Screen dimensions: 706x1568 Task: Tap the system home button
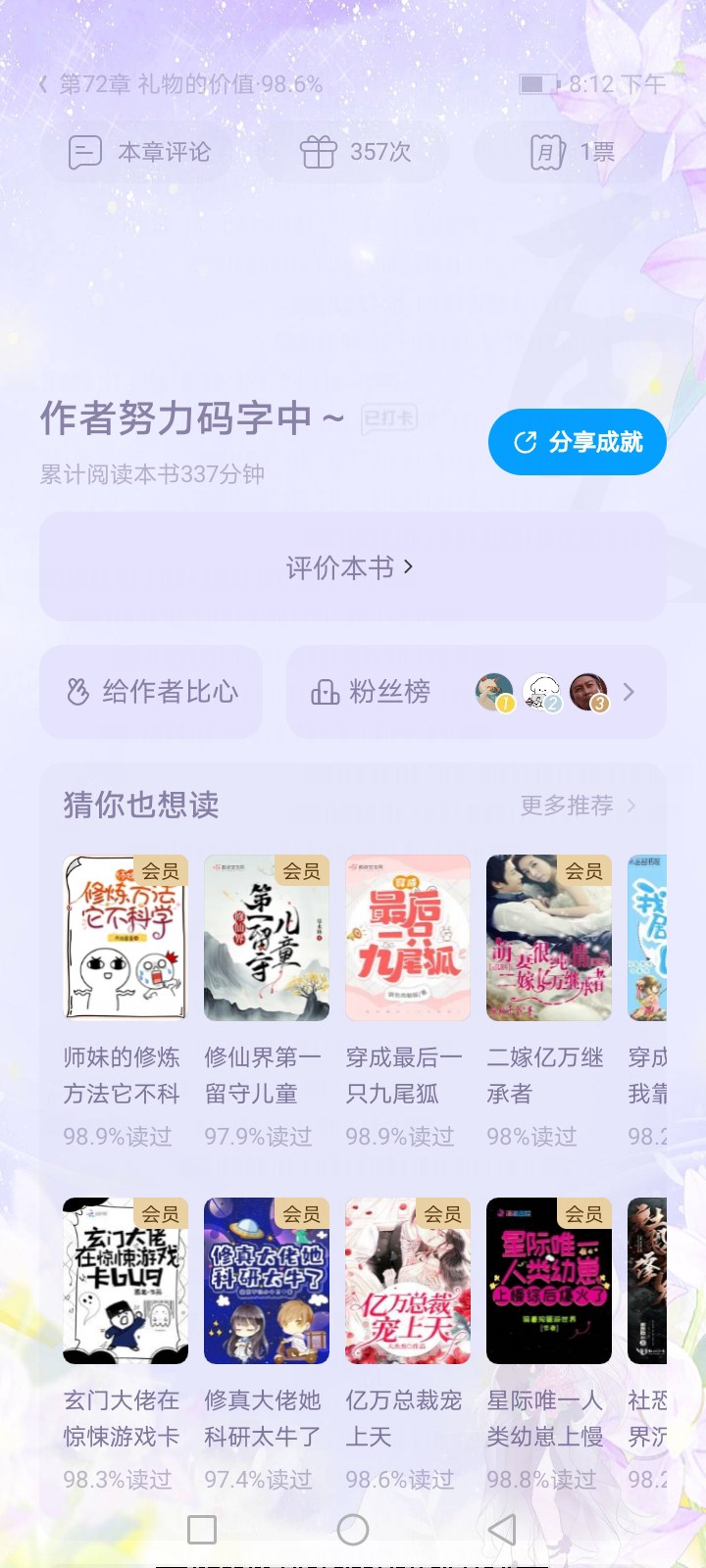353,1530
